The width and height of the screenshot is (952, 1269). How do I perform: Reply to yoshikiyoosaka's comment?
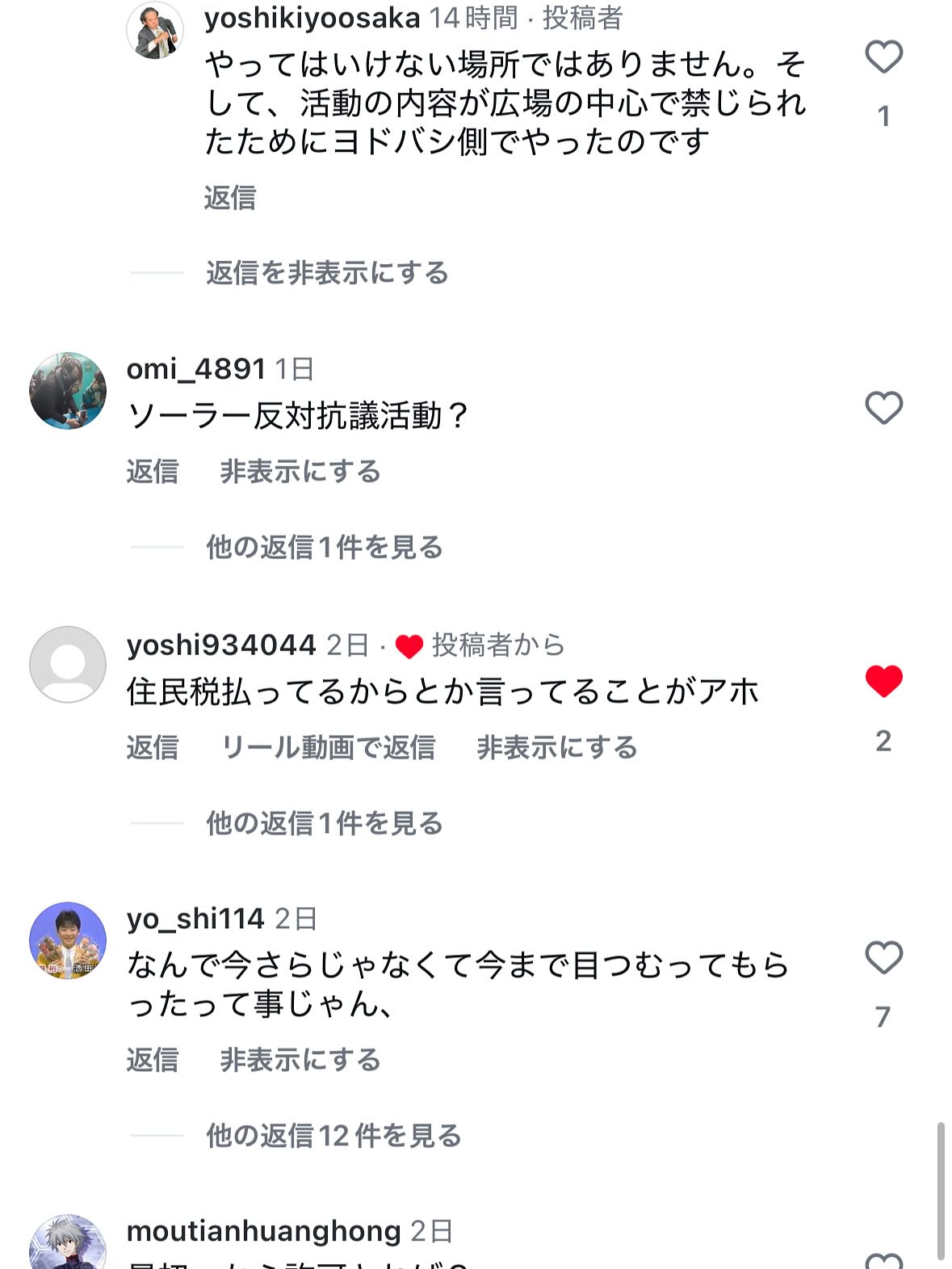pyautogui.click(x=230, y=198)
